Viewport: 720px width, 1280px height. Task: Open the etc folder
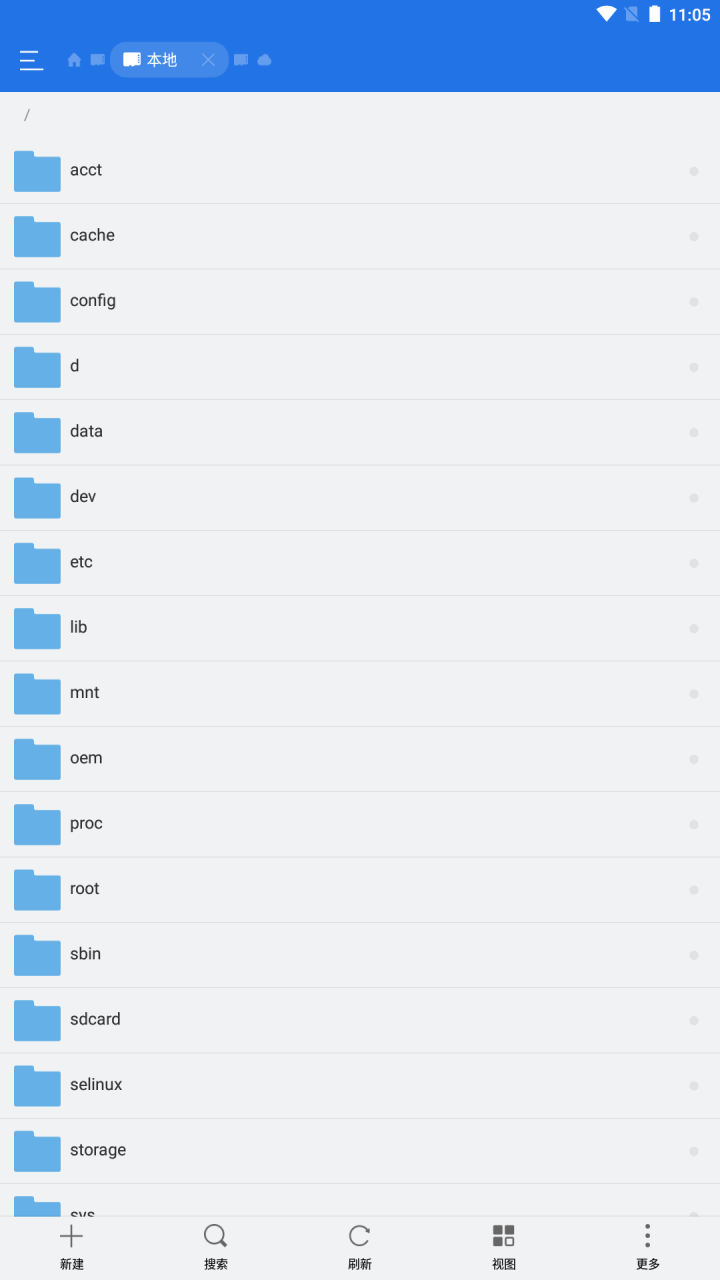tap(81, 562)
